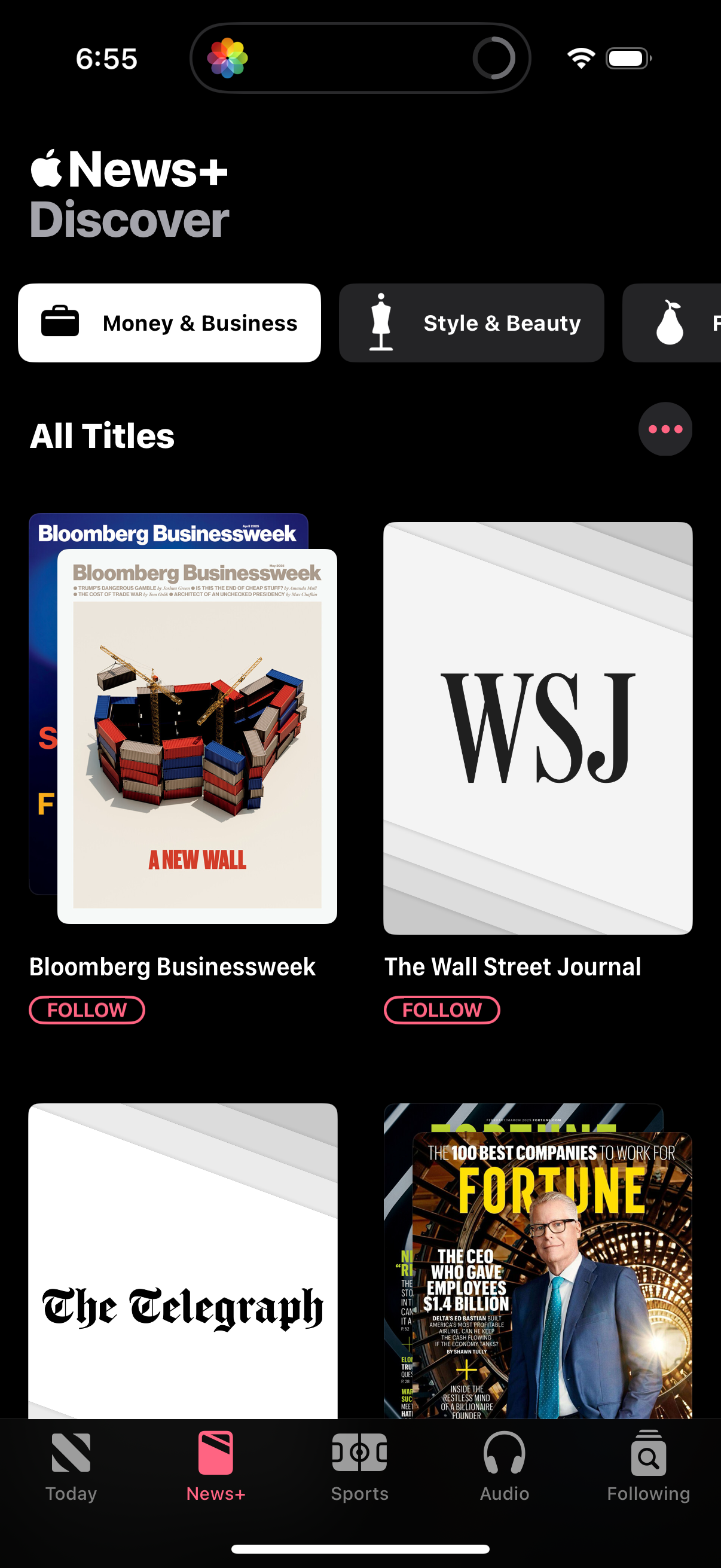
Task: Toggle Follow for The Wall Street Journal
Action: (441, 1010)
